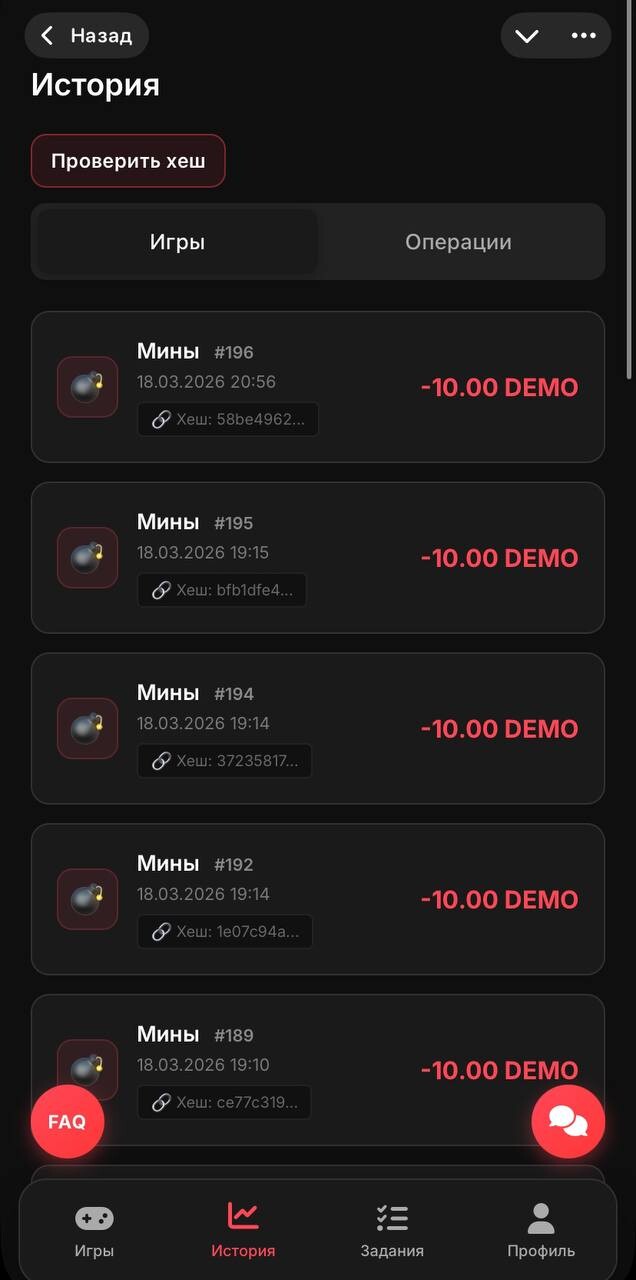Tap the hash bfb1dfe4 chip
This screenshot has height=1280, width=636.
click(222, 591)
